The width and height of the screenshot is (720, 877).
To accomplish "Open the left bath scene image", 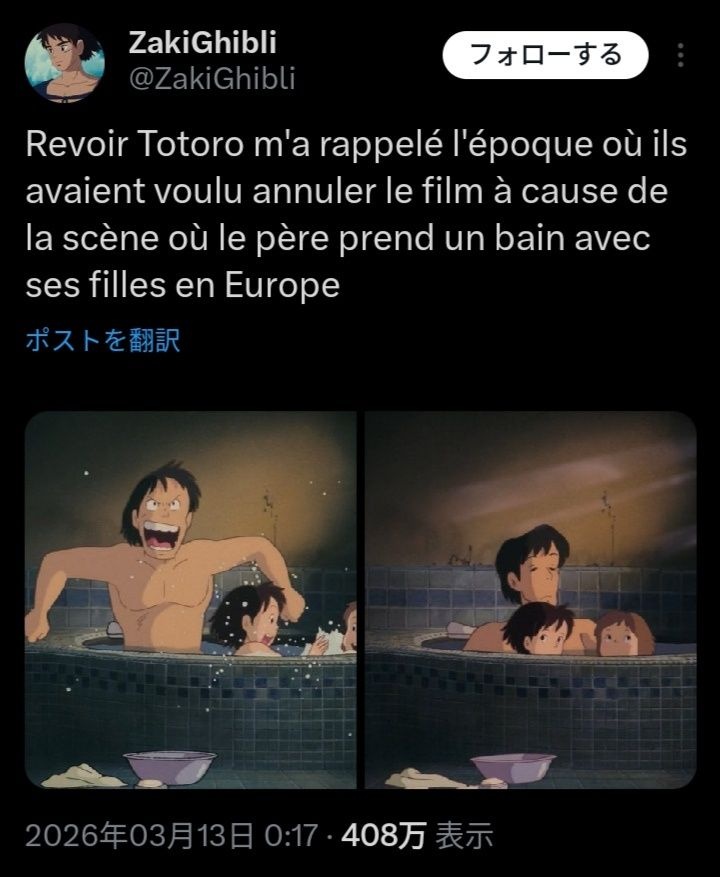I will coord(191,599).
